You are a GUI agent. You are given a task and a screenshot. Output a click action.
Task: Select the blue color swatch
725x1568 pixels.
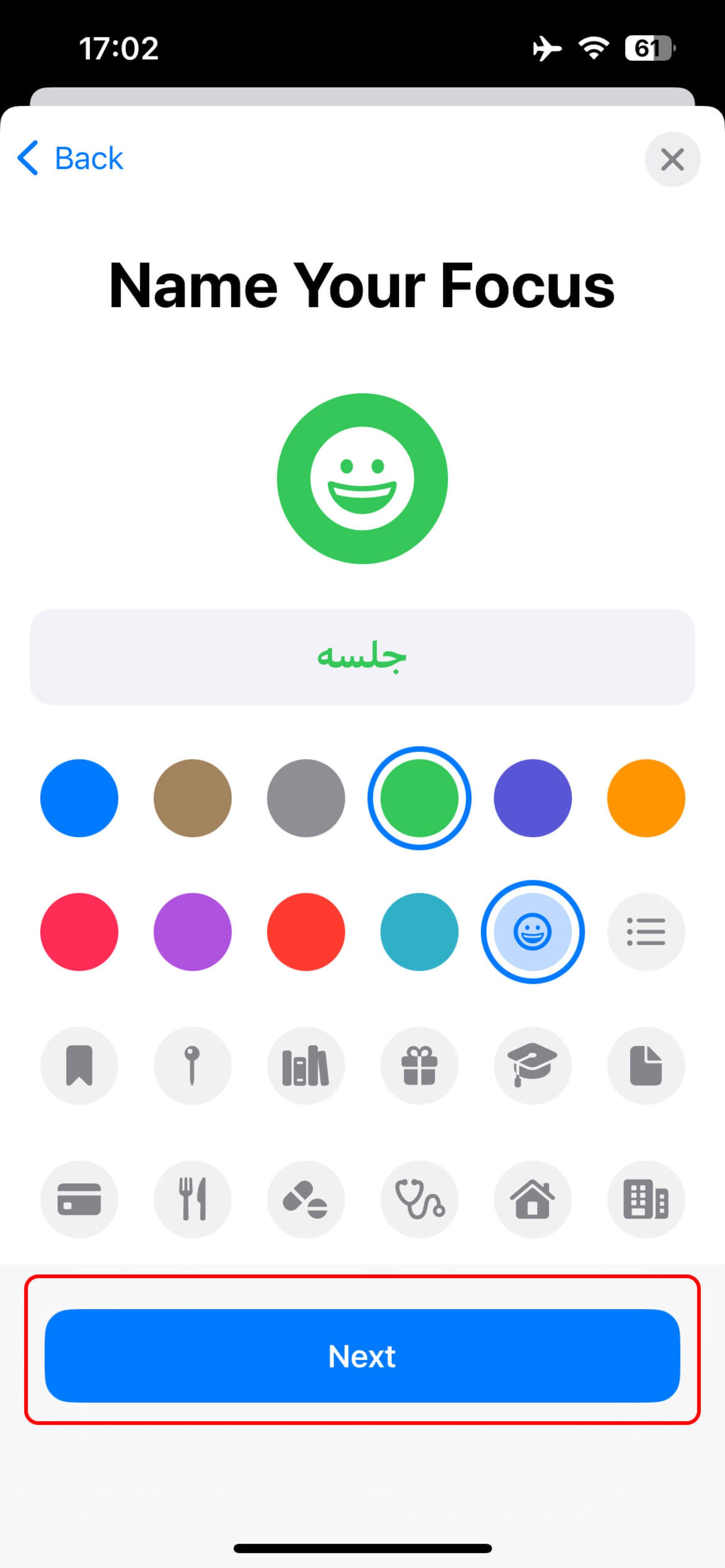(79, 798)
